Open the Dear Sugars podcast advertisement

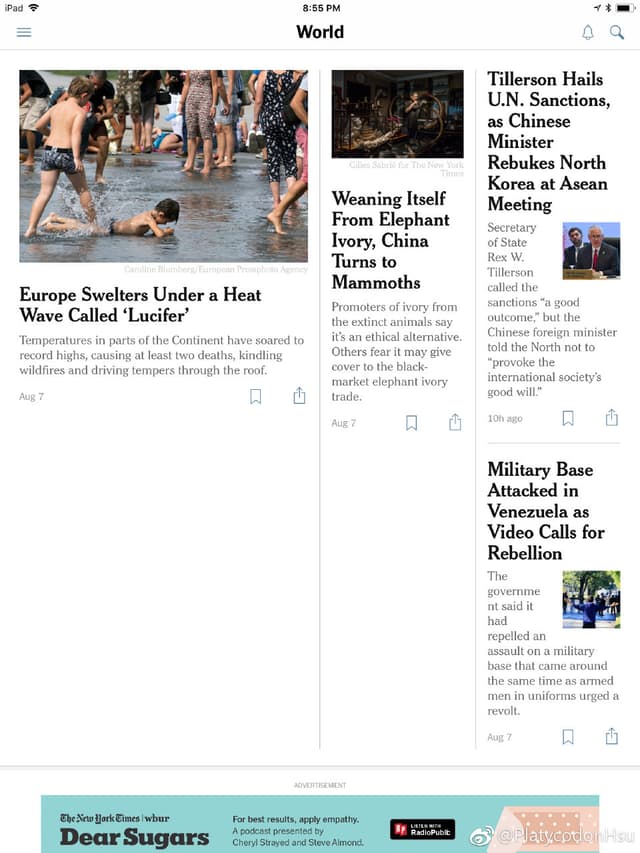point(320,824)
